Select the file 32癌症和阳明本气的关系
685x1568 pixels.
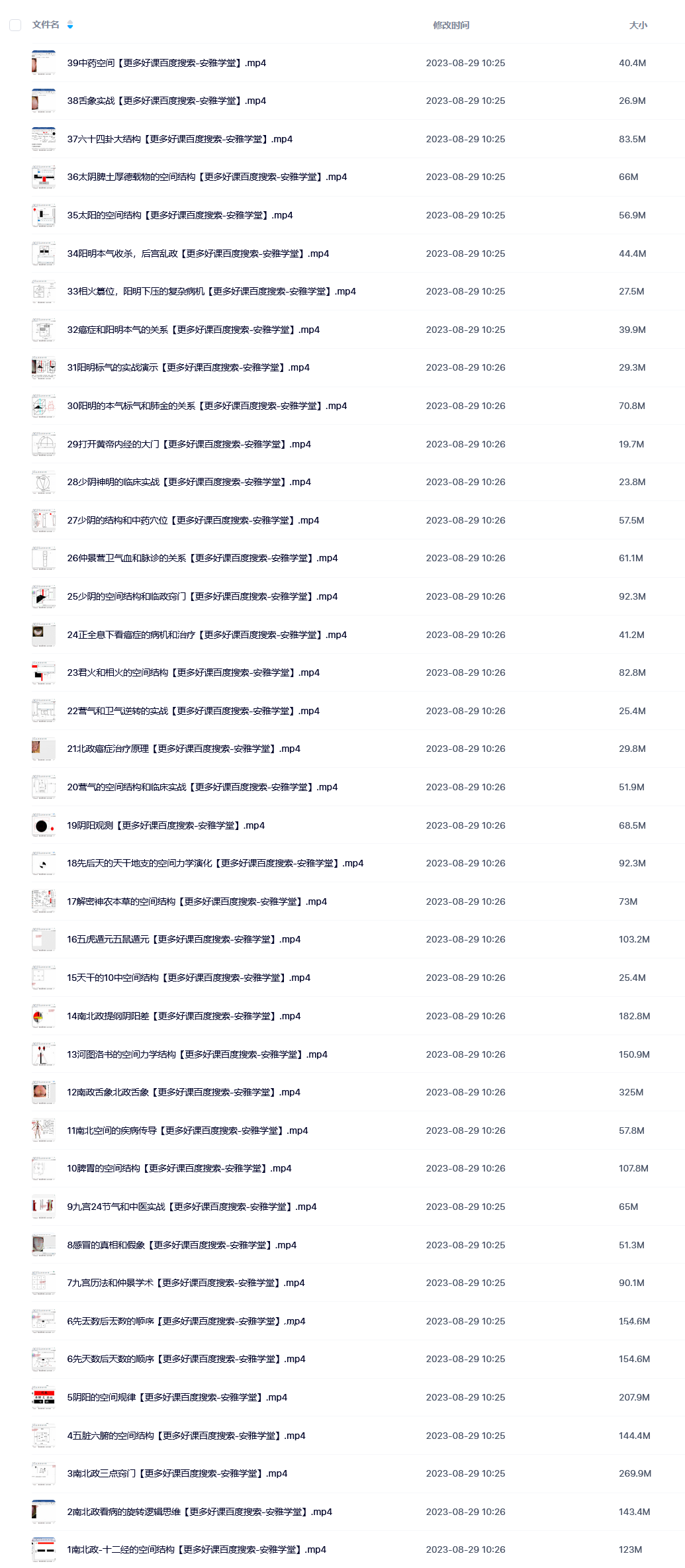pos(193,330)
